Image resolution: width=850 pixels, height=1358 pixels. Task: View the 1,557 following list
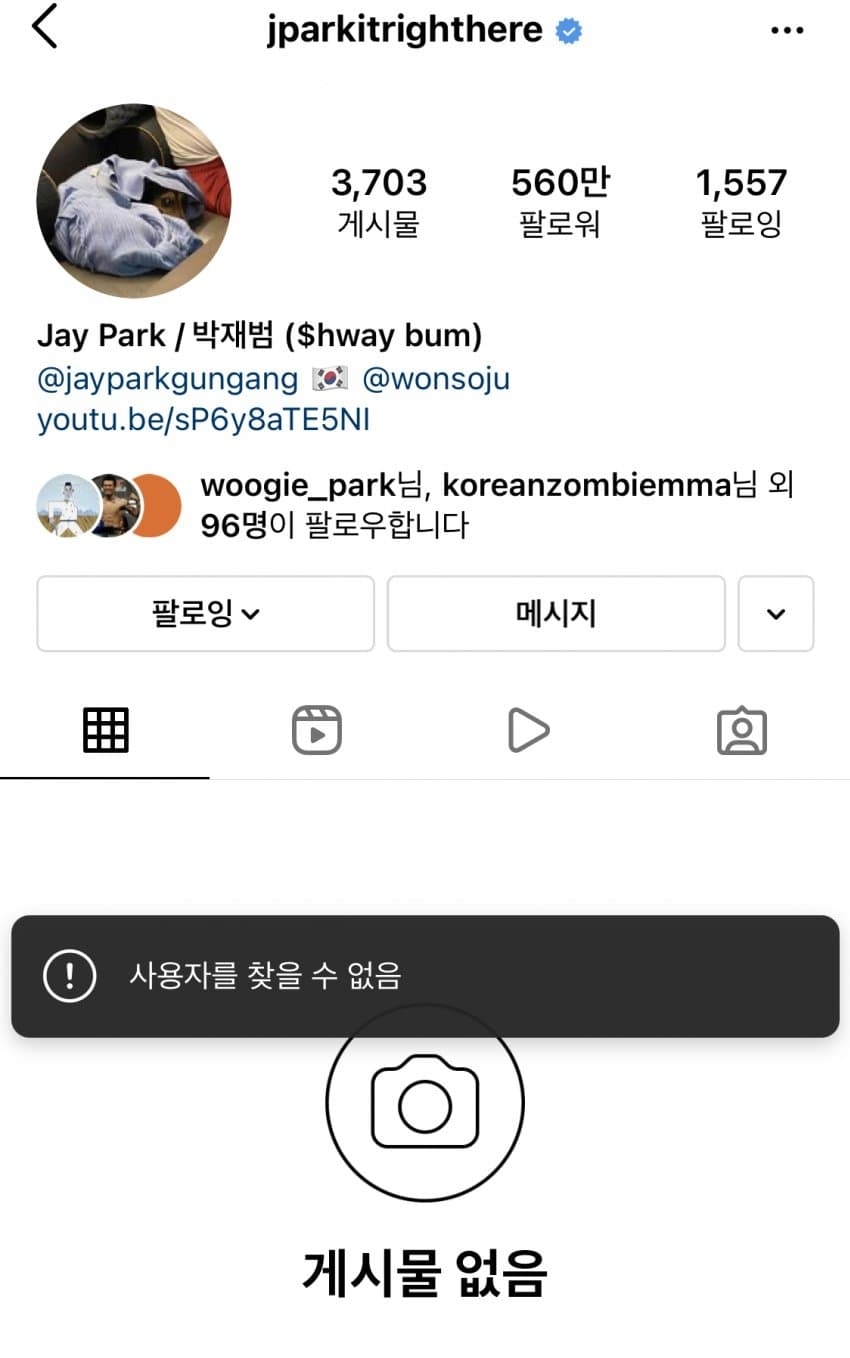click(741, 201)
